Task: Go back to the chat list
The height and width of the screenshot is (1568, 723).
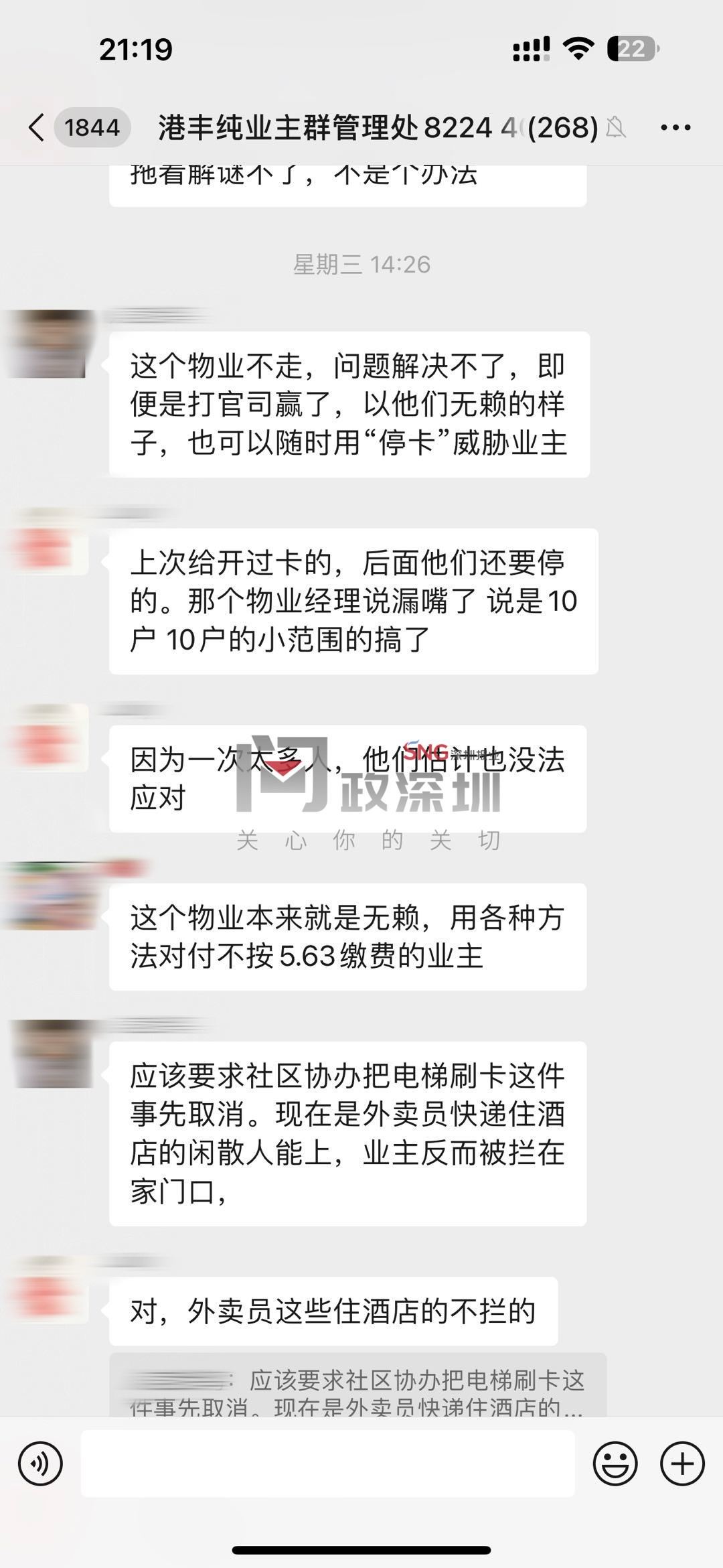Action: 37,127
